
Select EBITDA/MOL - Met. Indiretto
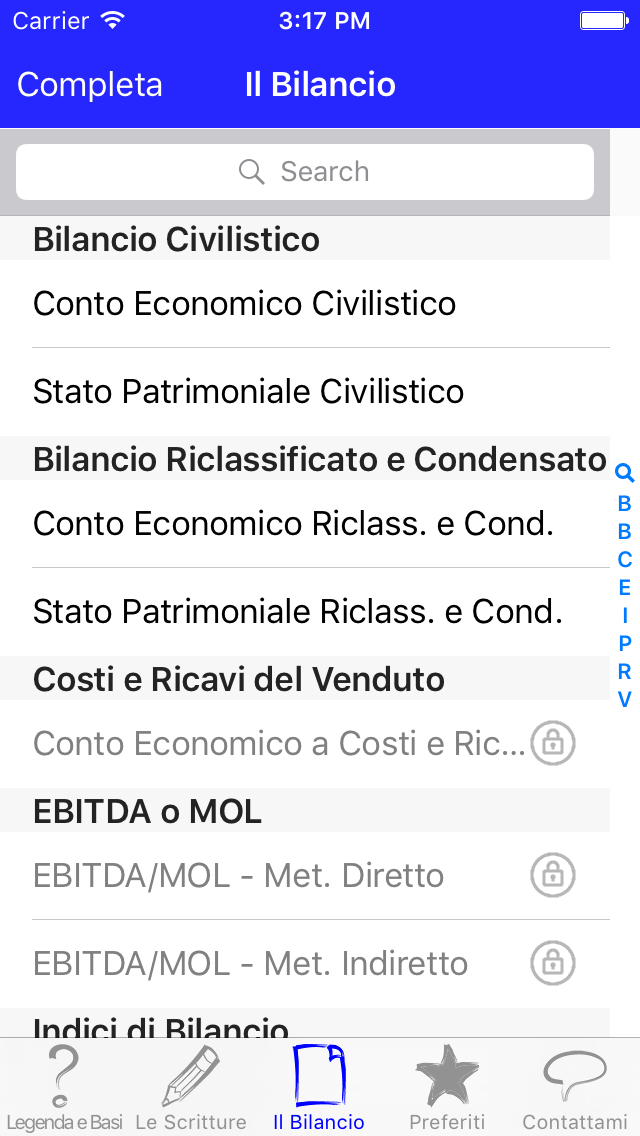[x=305, y=964]
